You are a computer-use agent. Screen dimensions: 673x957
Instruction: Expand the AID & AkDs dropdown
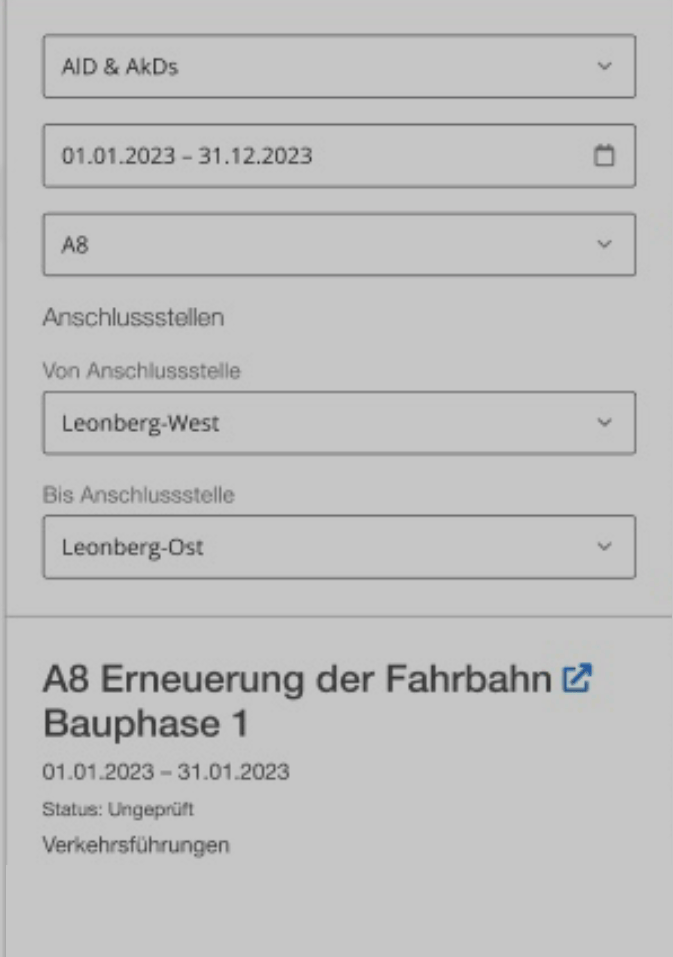click(x=339, y=67)
